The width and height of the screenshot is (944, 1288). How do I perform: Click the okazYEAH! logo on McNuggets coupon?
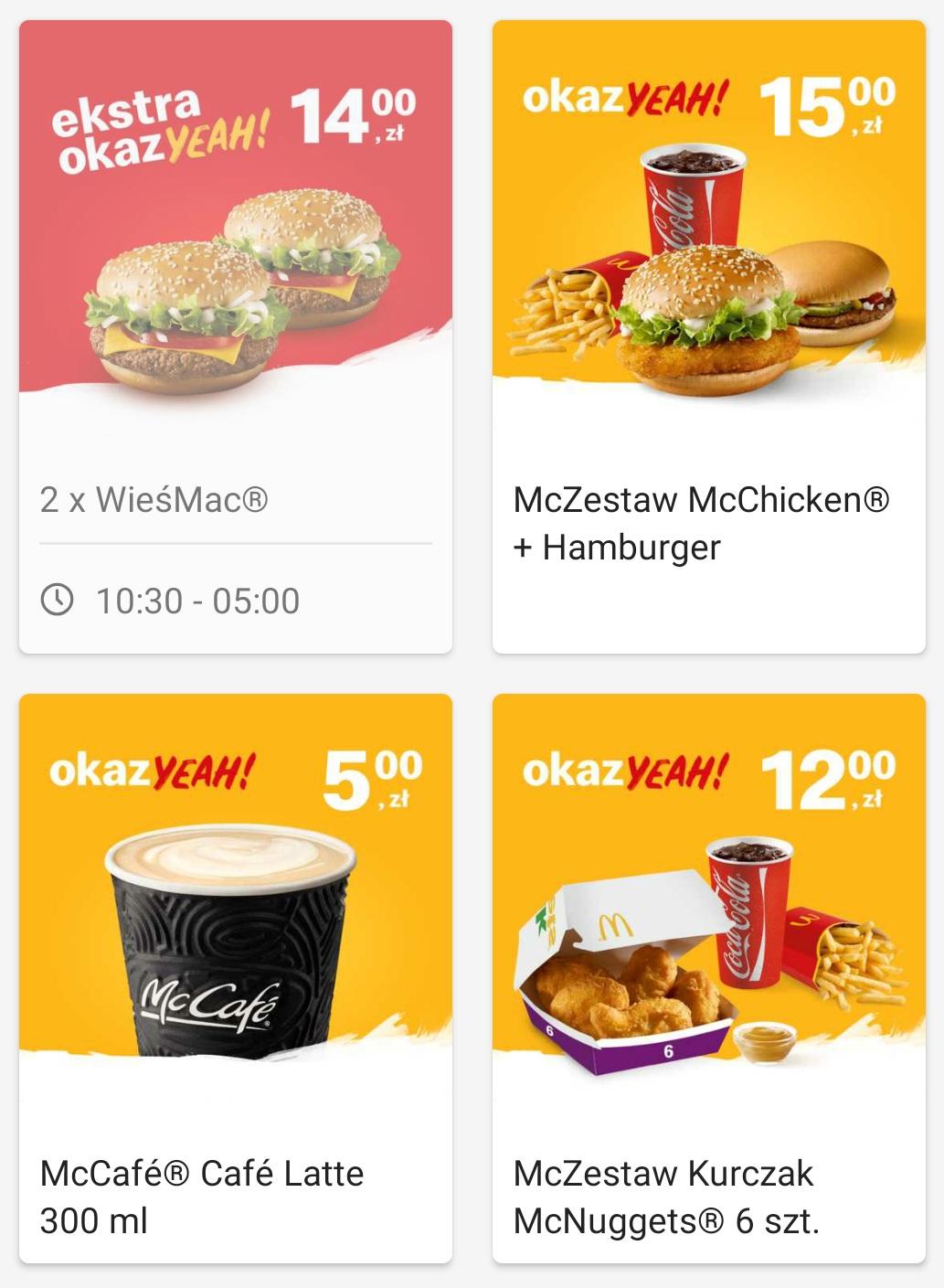click(x=623, y=771)
